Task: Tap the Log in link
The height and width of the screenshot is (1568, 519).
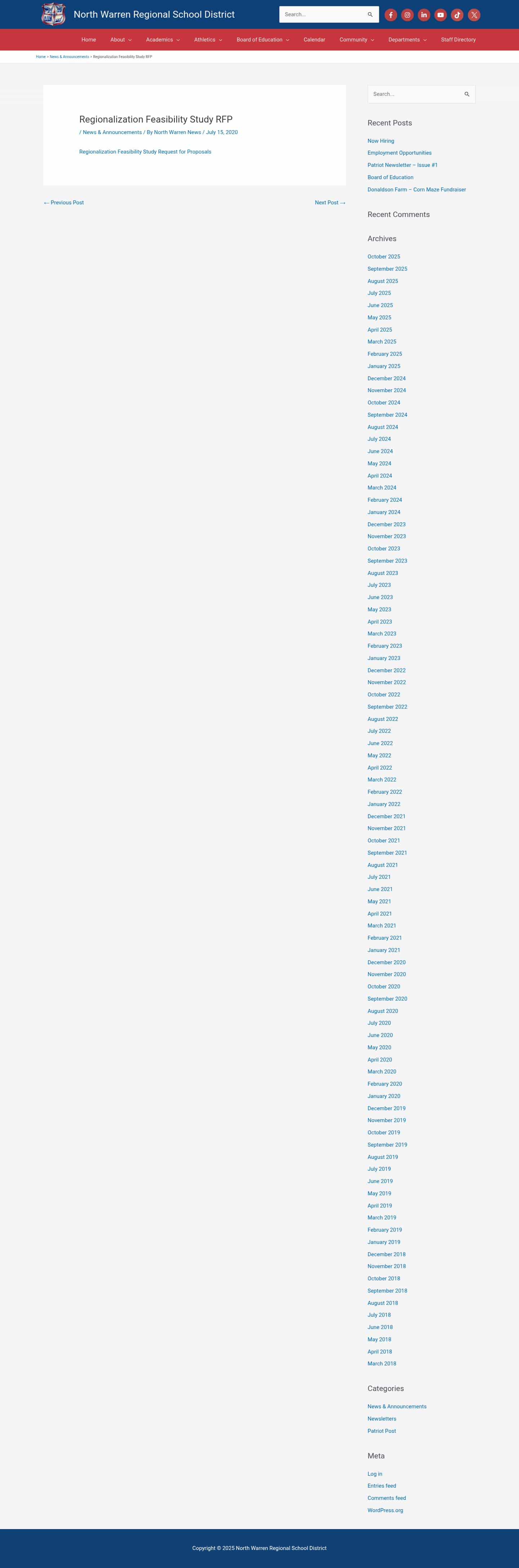Action: tap(375, 1474)
